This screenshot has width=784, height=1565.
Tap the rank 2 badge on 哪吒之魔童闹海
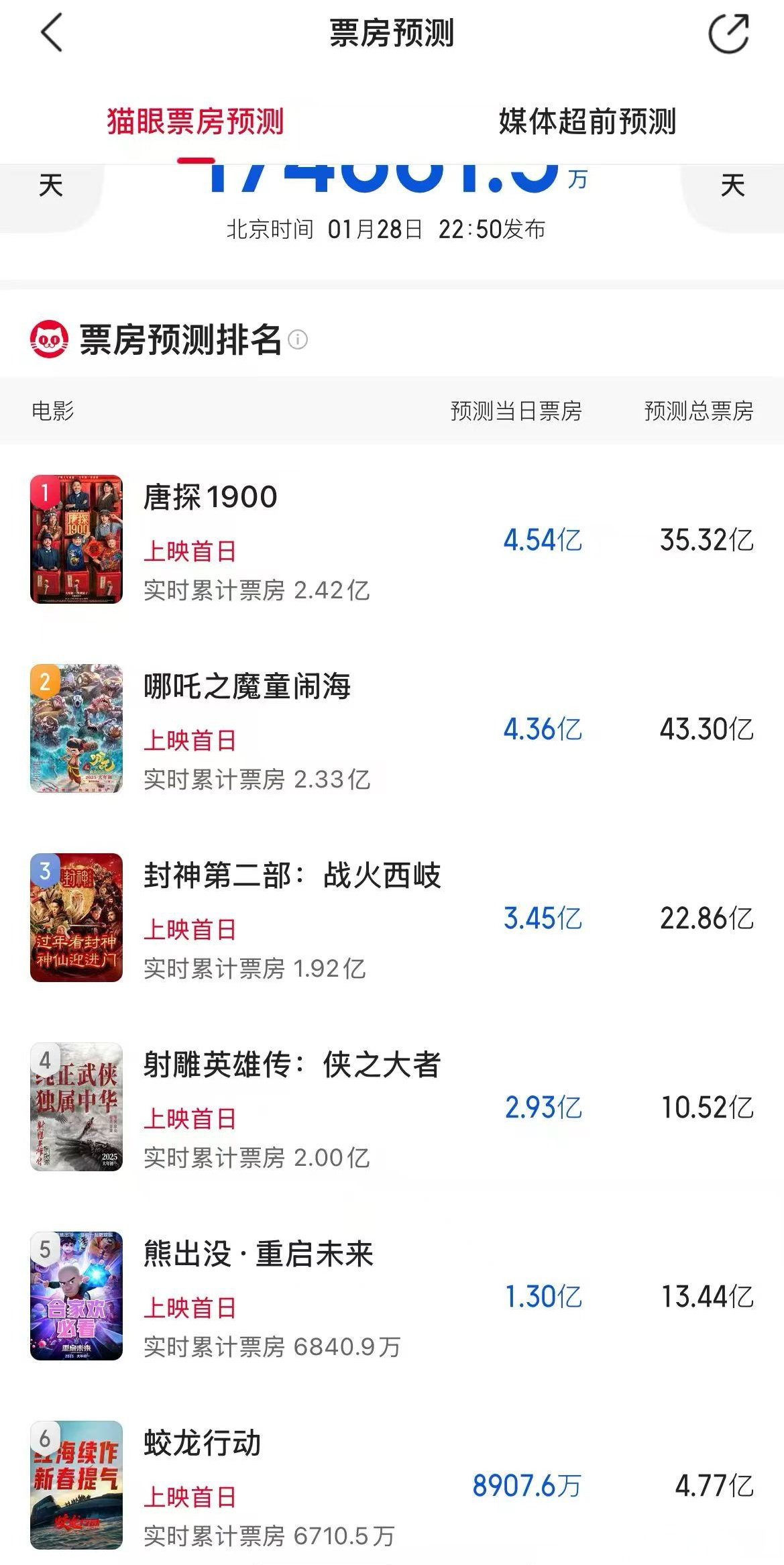tap(46, 682)
